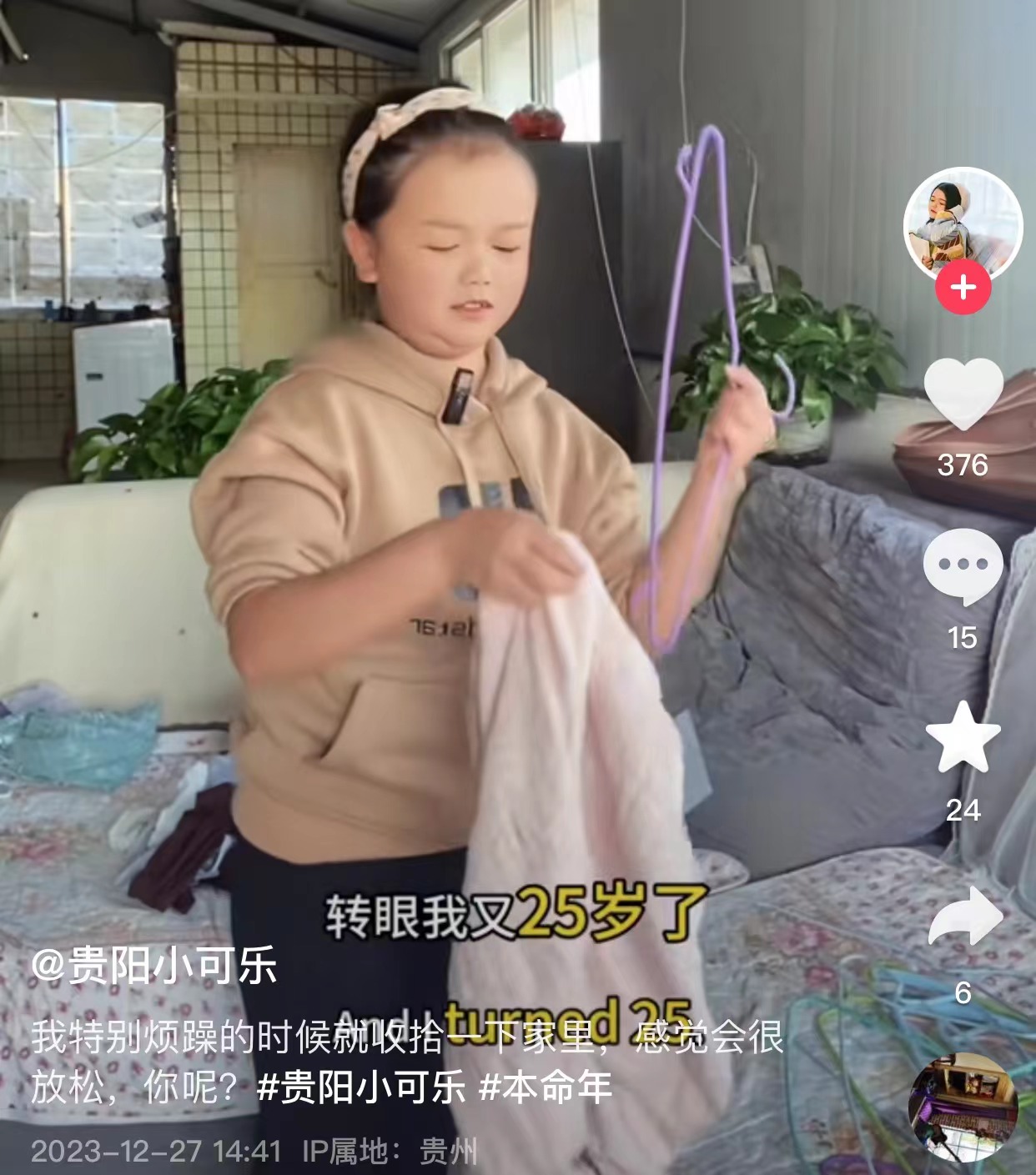The width and height of the screenshot is (1036, 1175).
Task: Open the #贵阳小可乐 hashtag
Action: (360, 1087)
